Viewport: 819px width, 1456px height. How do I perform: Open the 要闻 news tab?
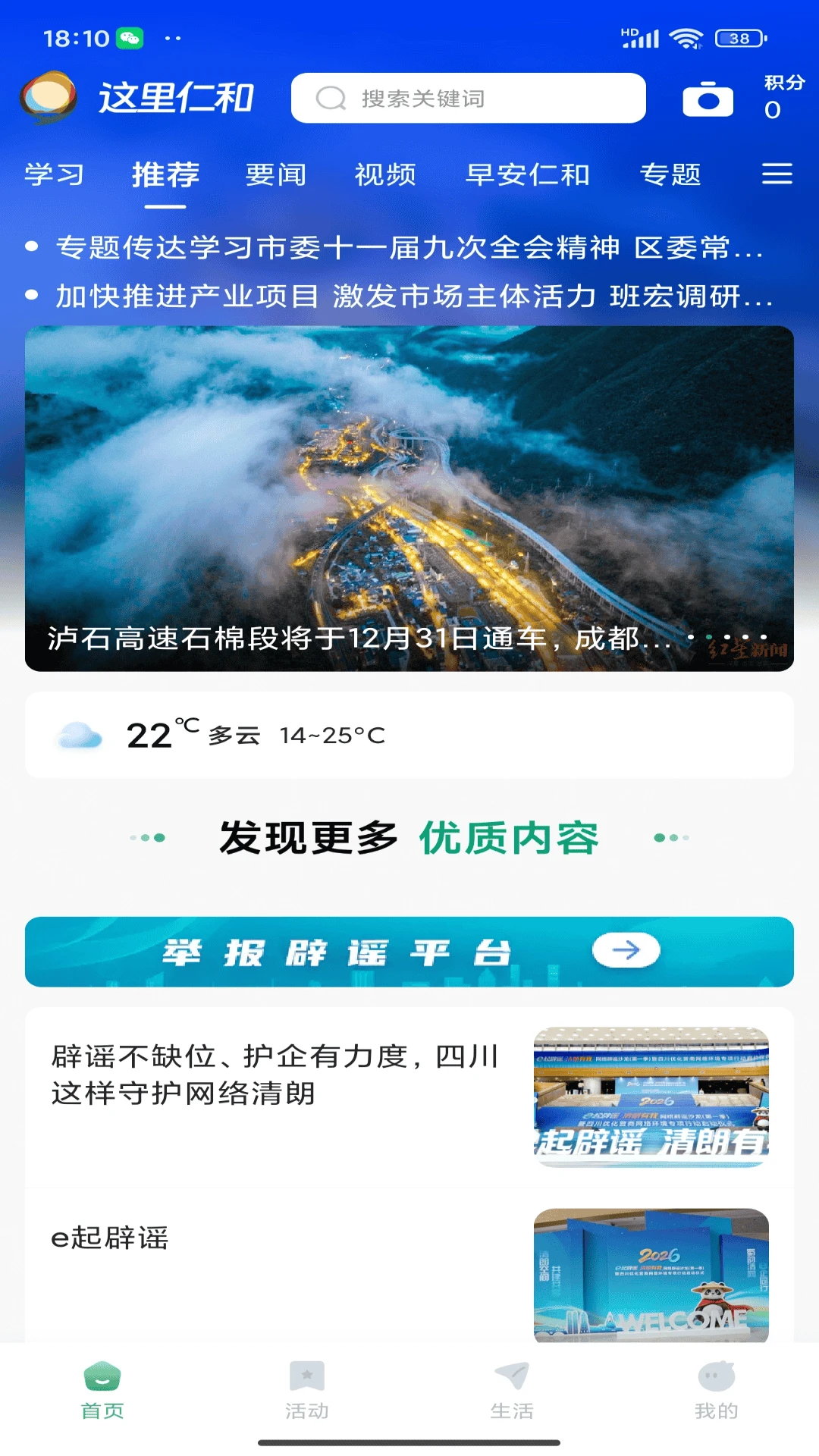tap(275, 174)
